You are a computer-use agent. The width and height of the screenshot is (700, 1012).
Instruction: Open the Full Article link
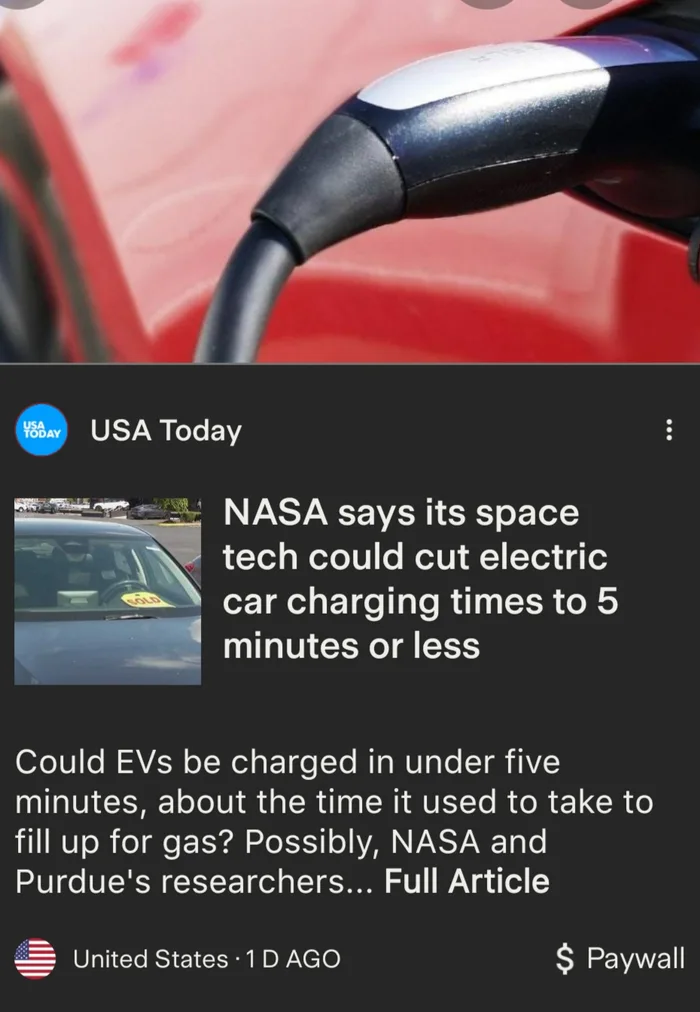466,881
